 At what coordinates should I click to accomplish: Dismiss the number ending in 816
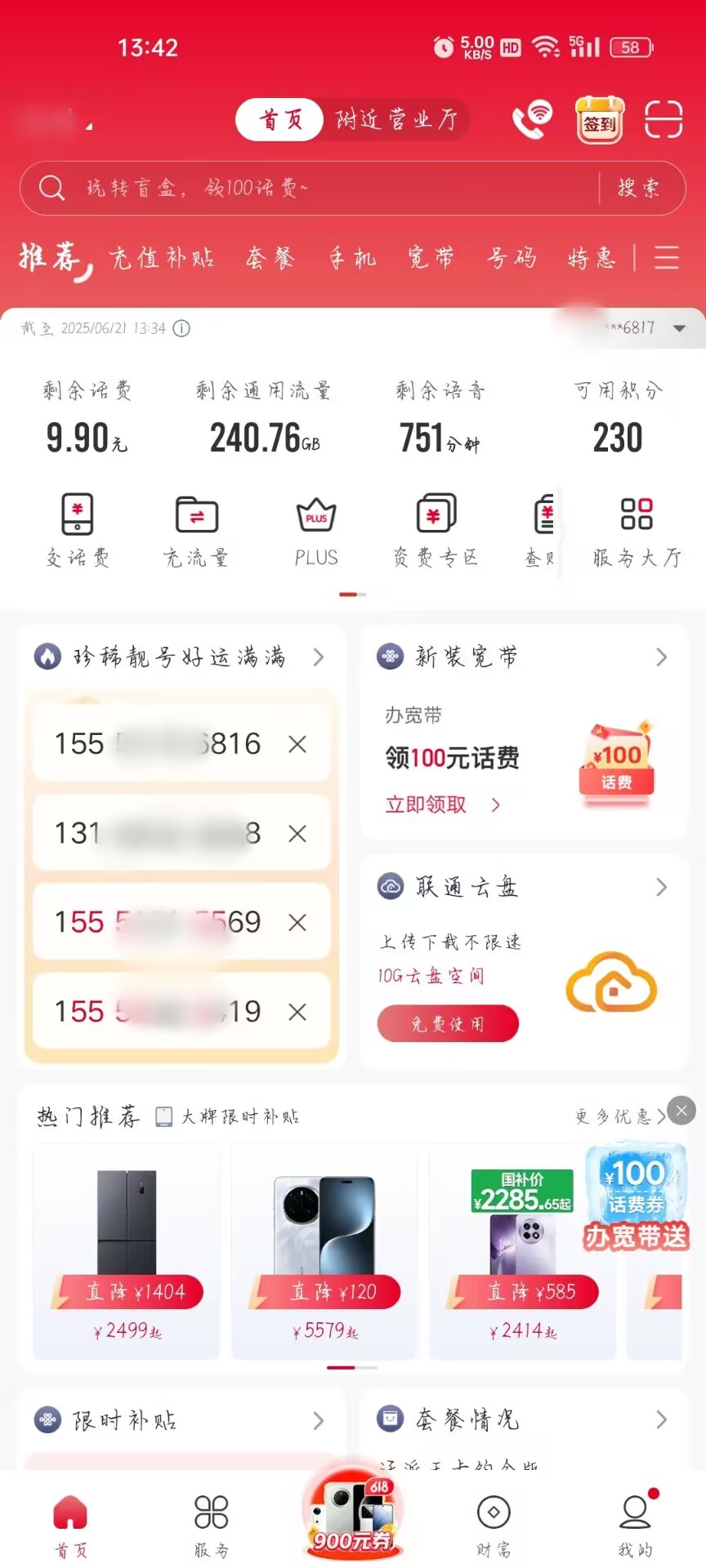point(297,744)
